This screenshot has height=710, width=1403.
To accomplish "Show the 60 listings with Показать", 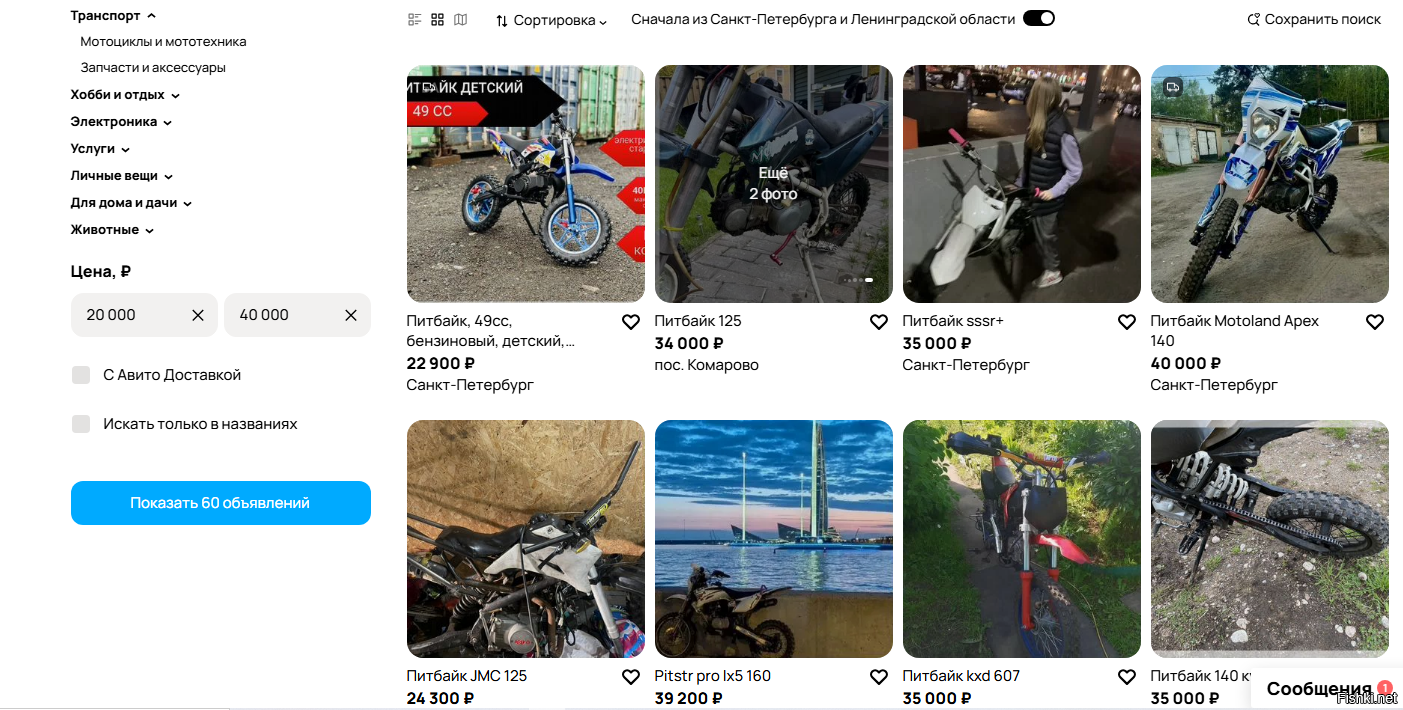I will click(x=220, y=503).
